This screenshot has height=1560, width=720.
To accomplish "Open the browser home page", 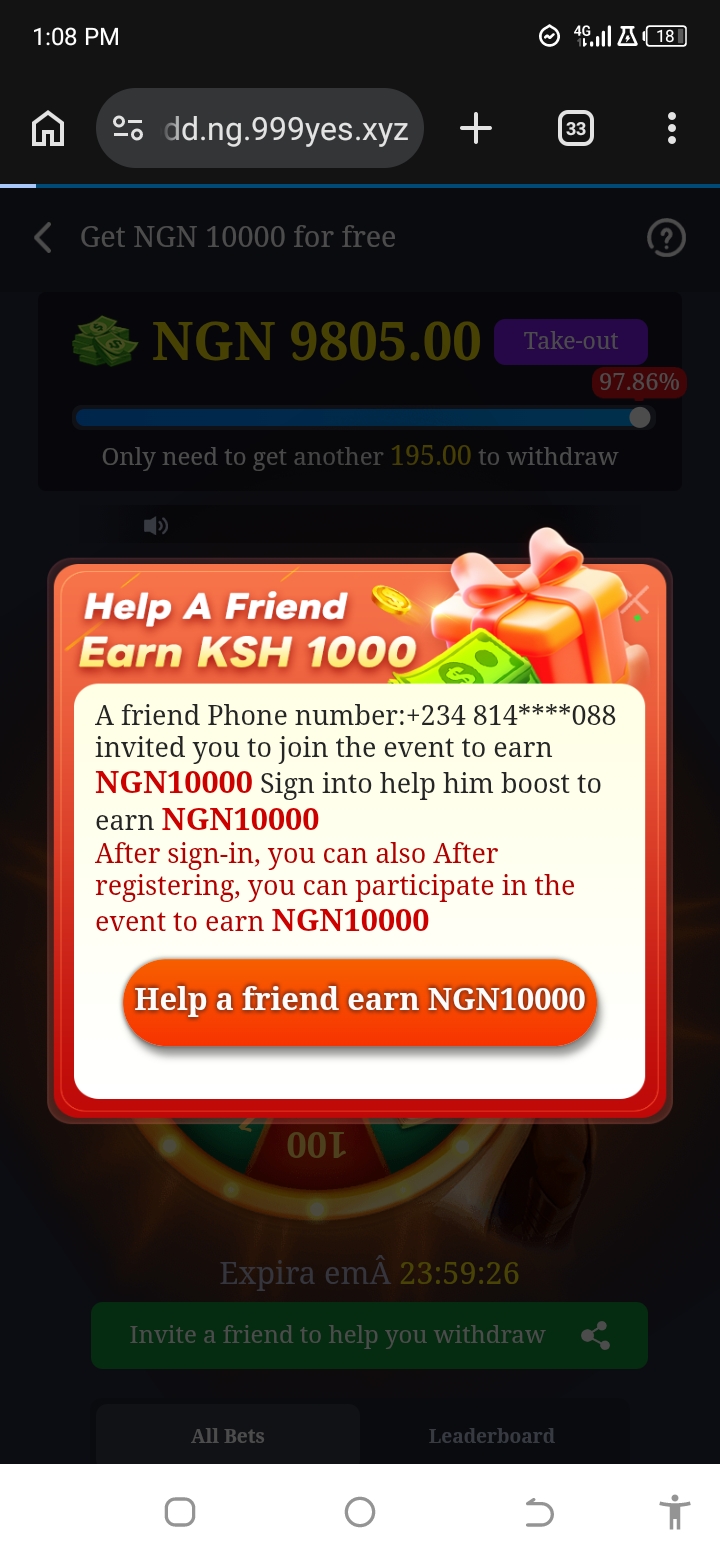I will pyautogui.click(x=48, y=129).
